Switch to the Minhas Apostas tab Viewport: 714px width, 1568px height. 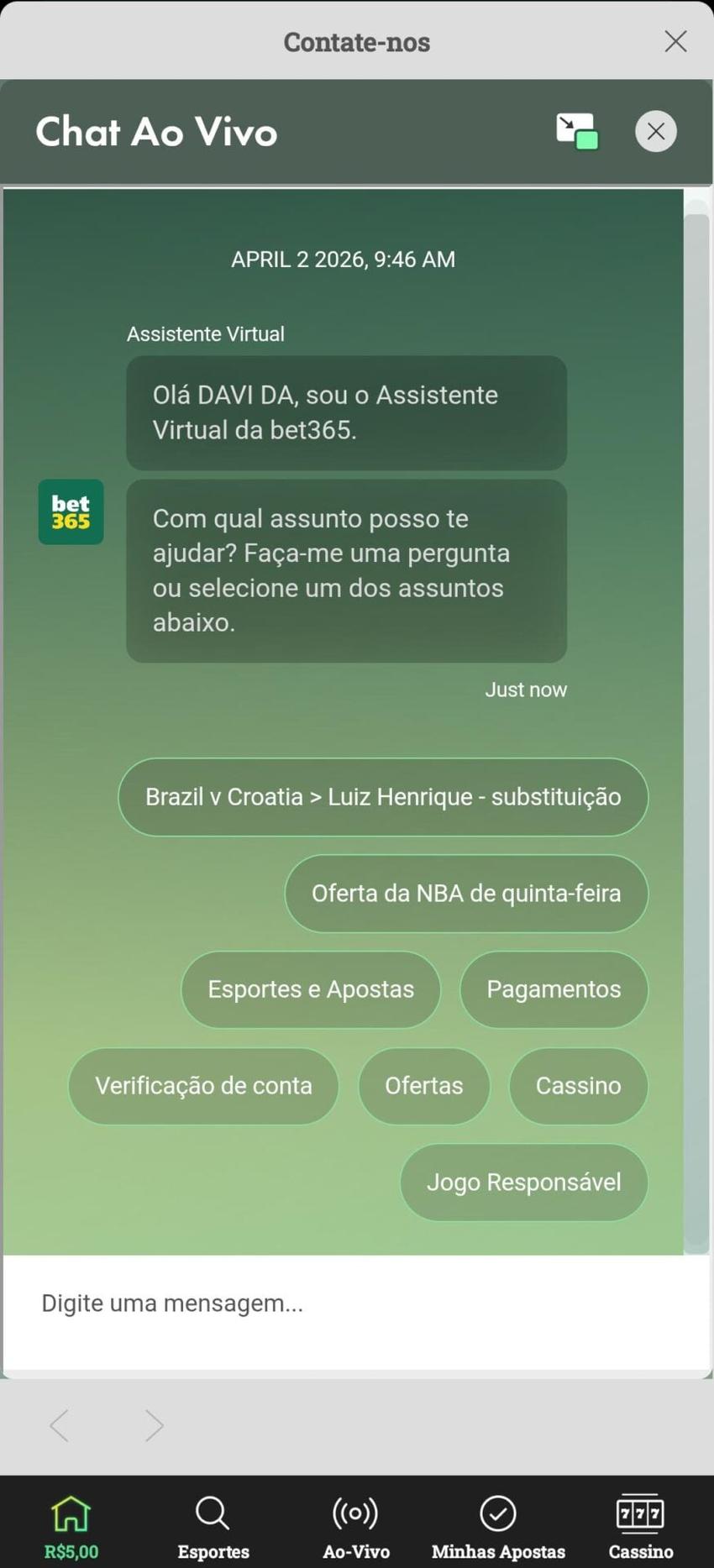point(497,1550)
